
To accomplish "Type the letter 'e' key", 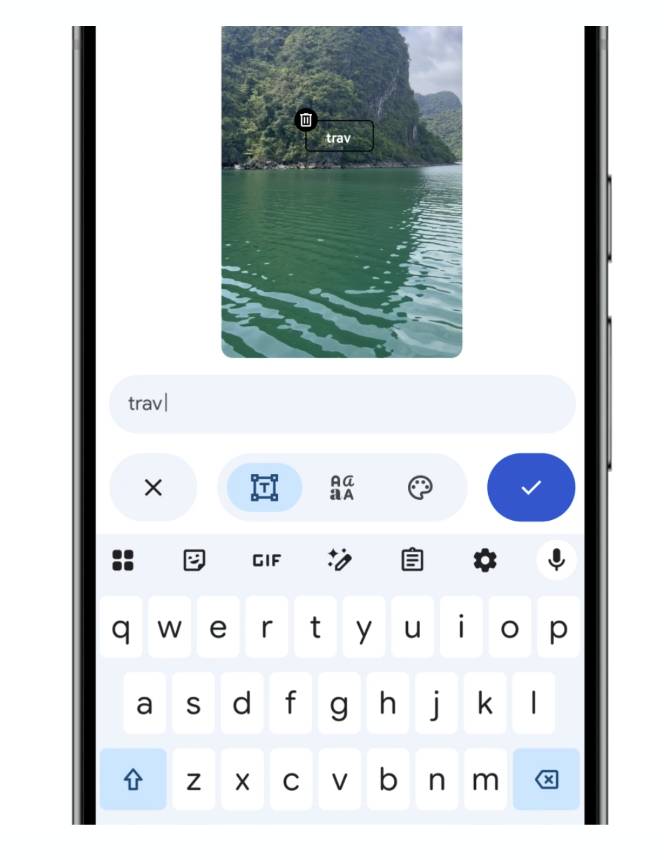I will 217,628.
